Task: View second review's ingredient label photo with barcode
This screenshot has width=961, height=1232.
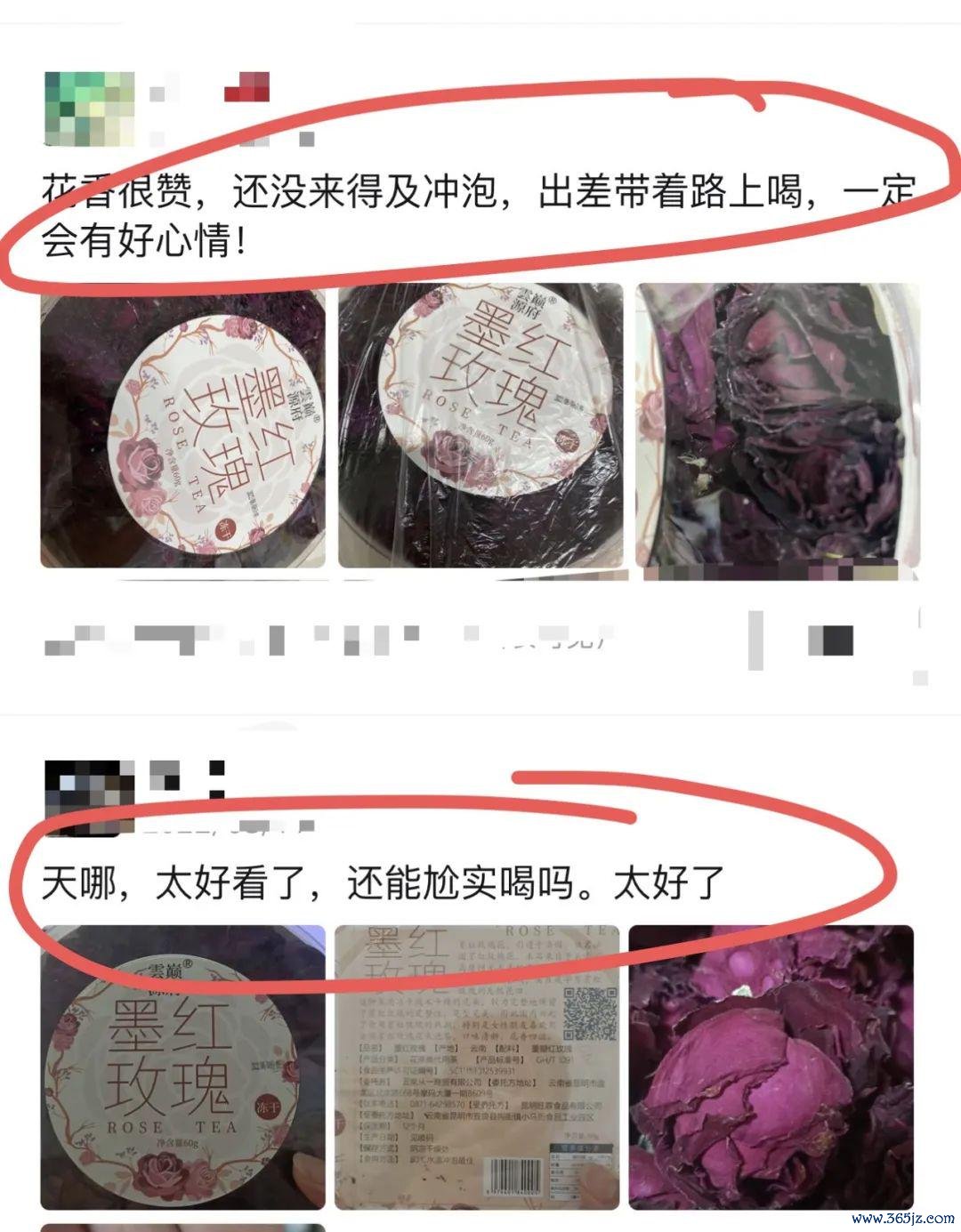Action: pyautogui.click(x=480, y=1067)
